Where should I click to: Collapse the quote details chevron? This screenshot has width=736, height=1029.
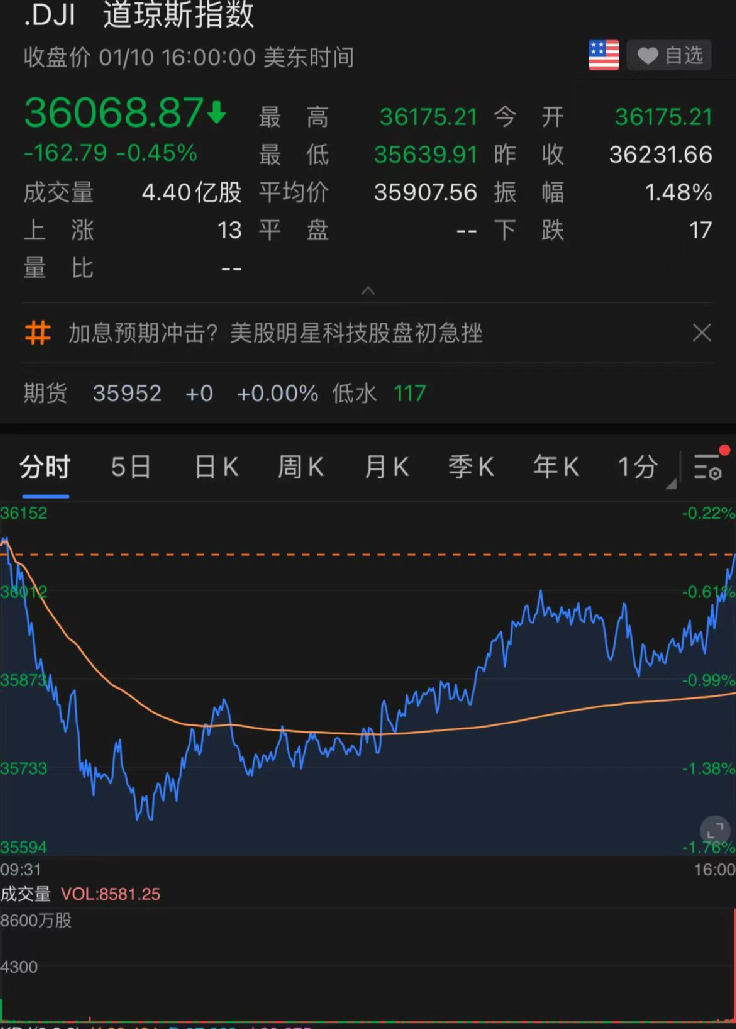click(x=368, y=291)
